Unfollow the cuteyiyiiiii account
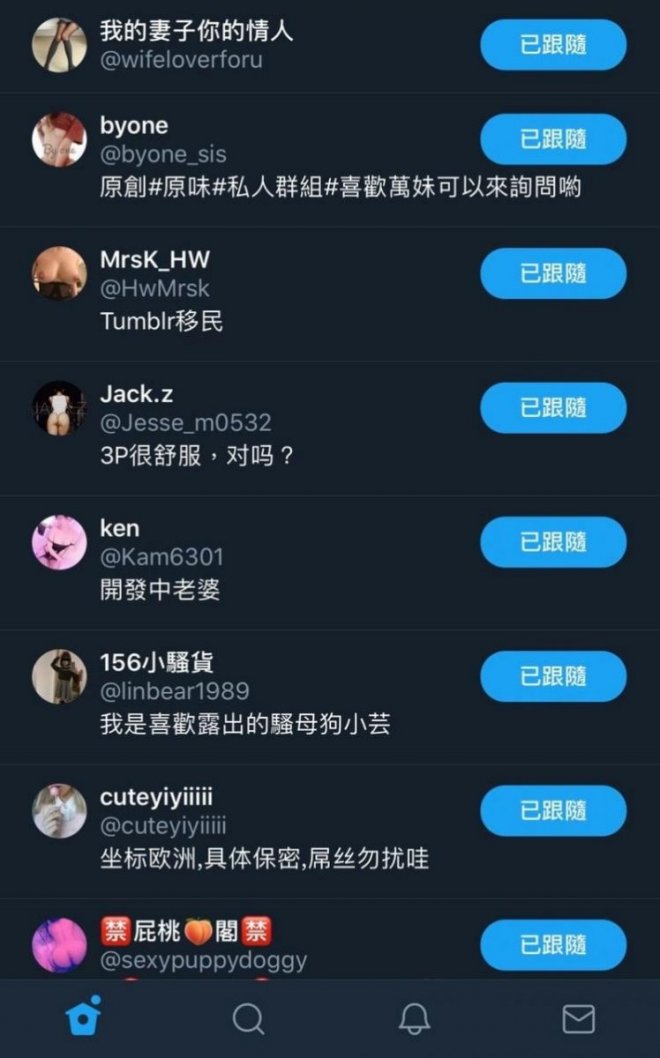The height and width of the screenshot is (1058, 660). (x=553, y=810)
